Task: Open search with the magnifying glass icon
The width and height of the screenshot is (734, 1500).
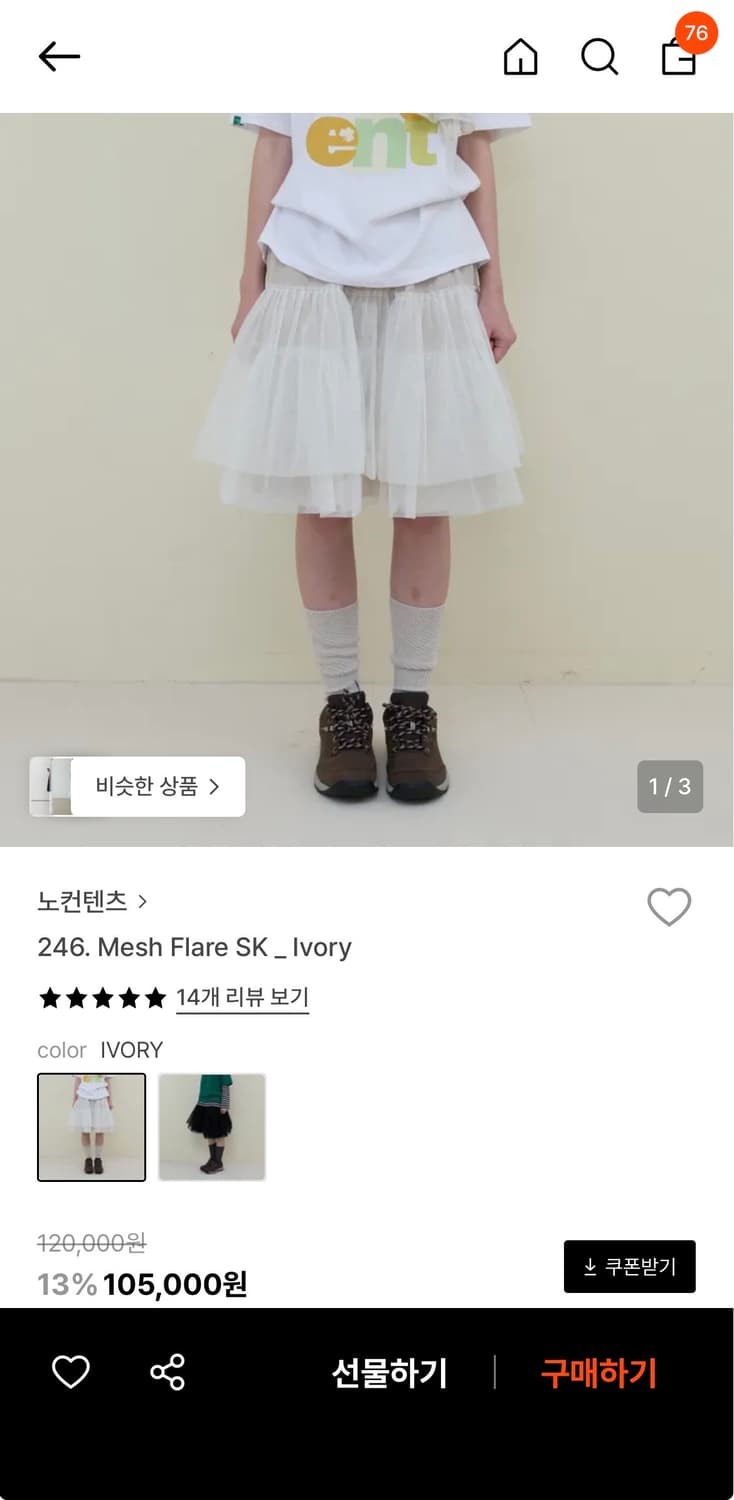Action: [600, 58]
